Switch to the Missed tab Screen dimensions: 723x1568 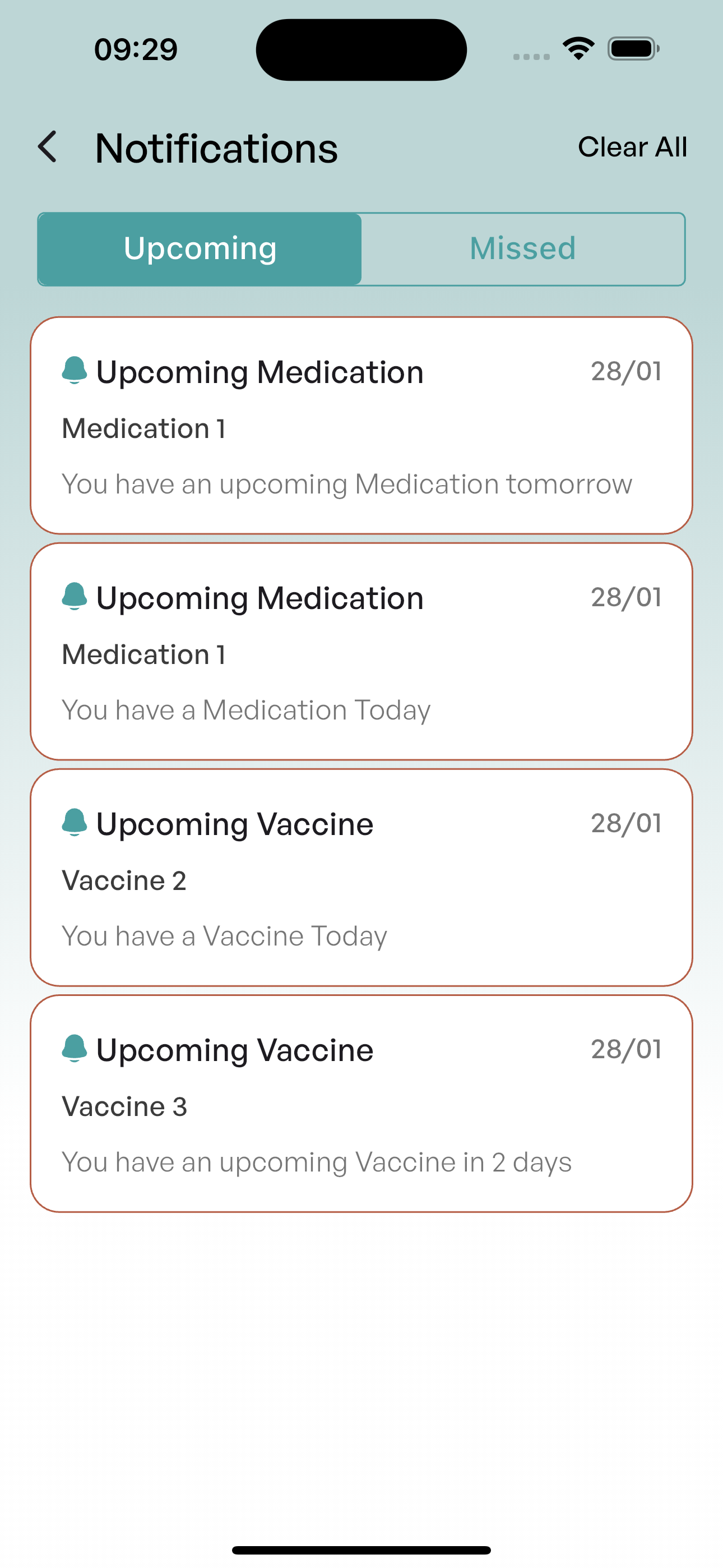(522, 249)
